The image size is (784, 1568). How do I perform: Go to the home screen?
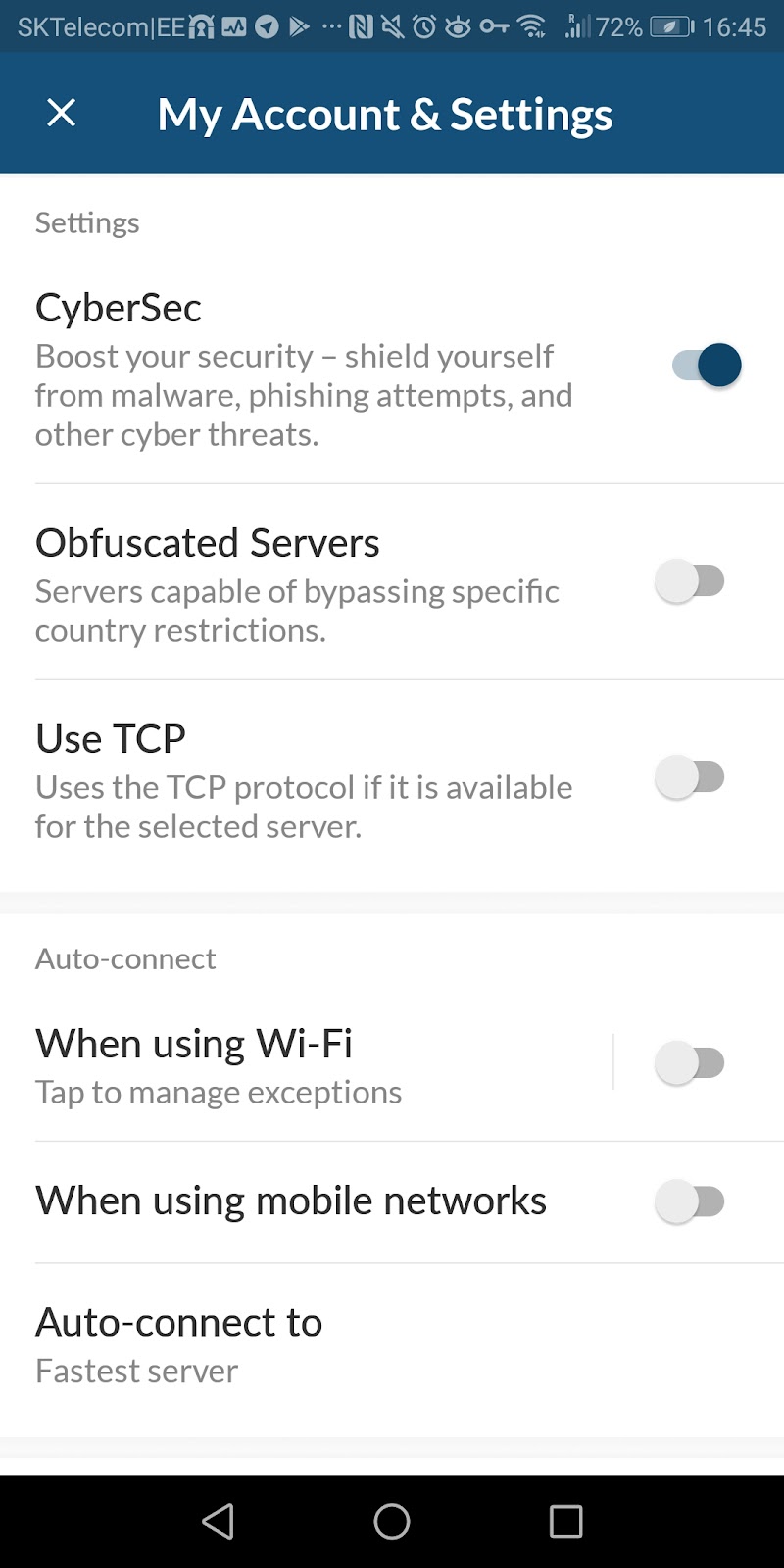pos(392,1521)
